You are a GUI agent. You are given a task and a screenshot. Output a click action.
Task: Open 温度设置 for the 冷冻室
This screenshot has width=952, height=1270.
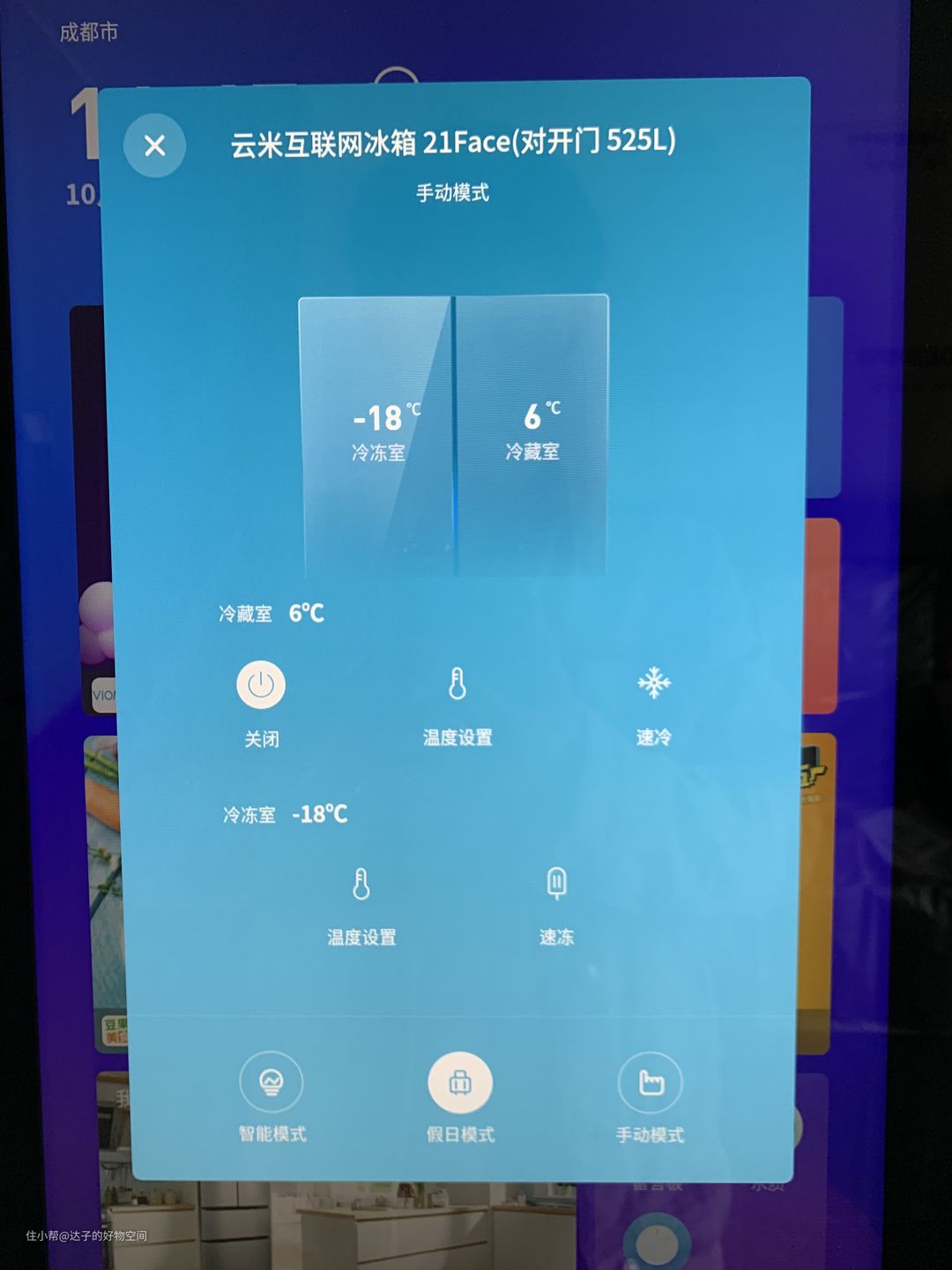coord(361,885)
